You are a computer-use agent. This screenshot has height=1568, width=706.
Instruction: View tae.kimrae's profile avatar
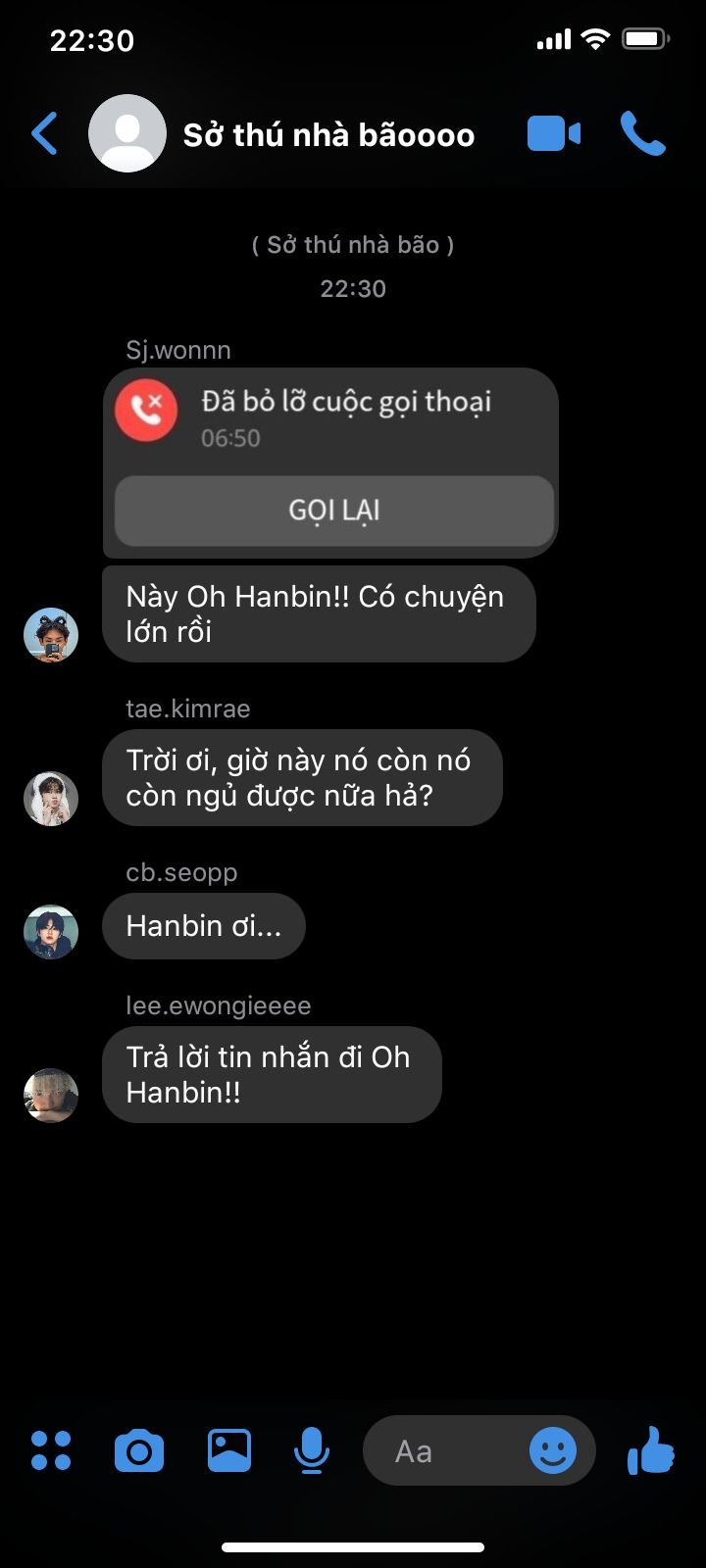(51, 798)
